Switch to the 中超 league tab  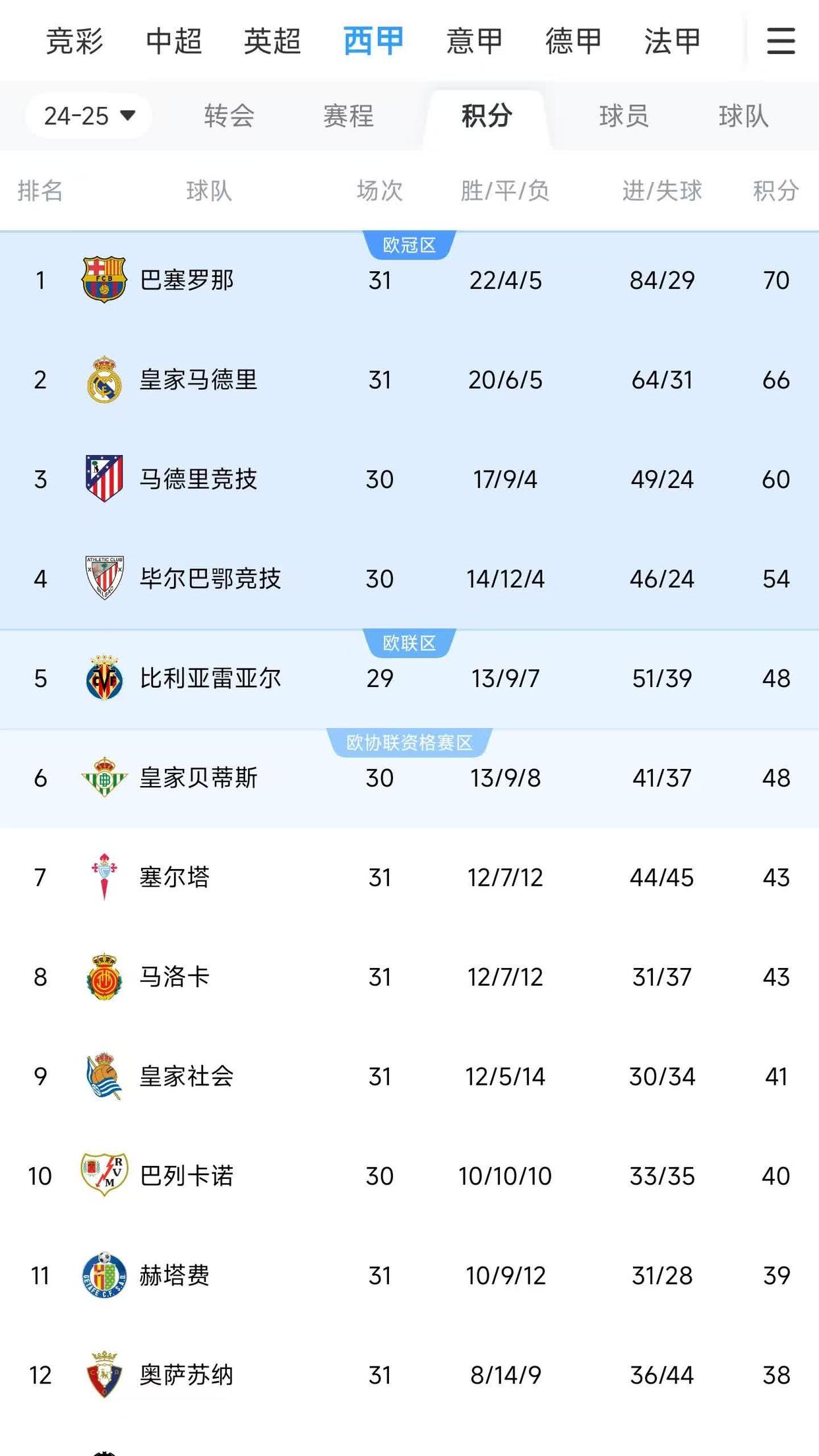click(x=173, y=41)
